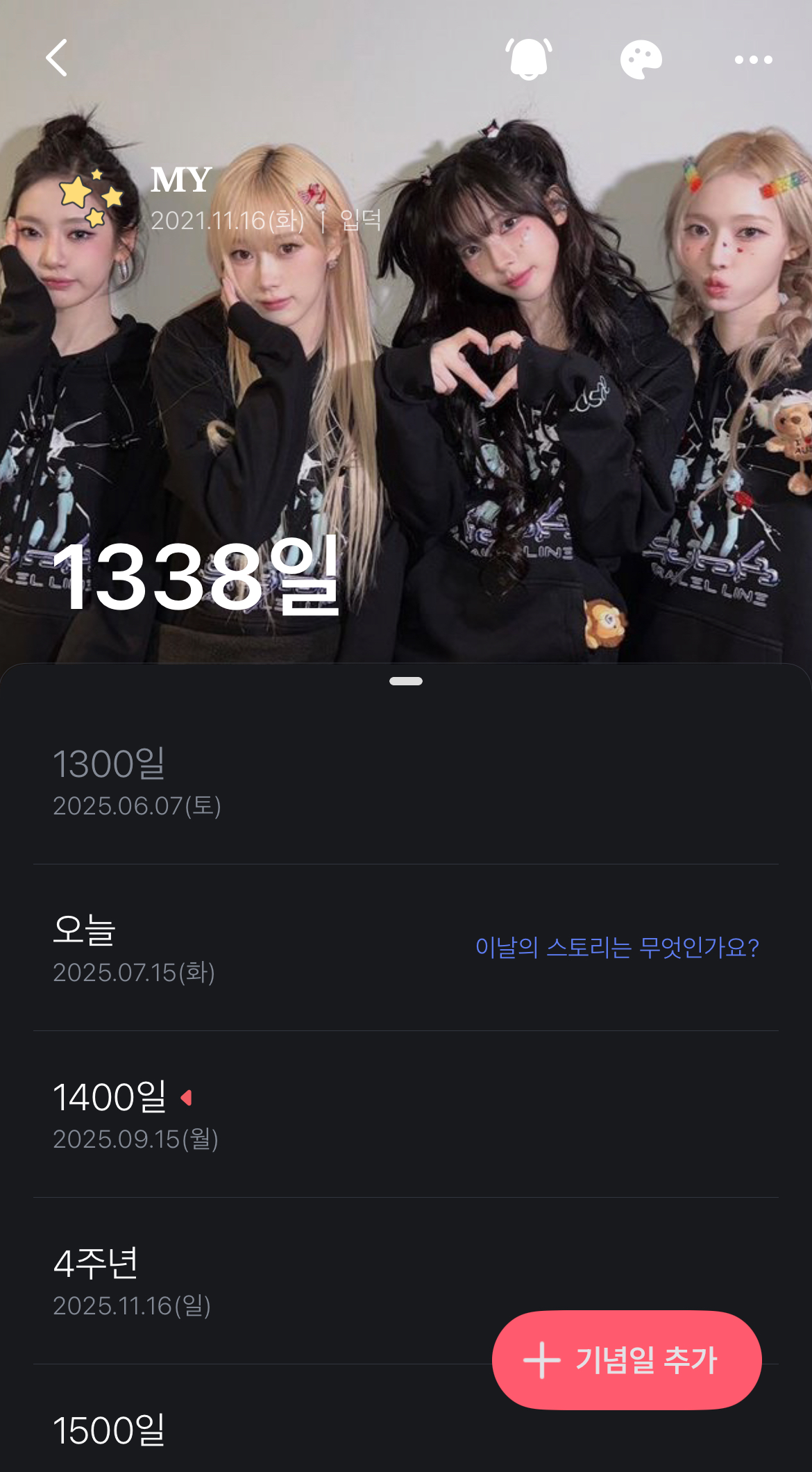This screenshot has width=812, height=1472.
Task: Open the theme palette icon
Action: (x=641, y=60)
